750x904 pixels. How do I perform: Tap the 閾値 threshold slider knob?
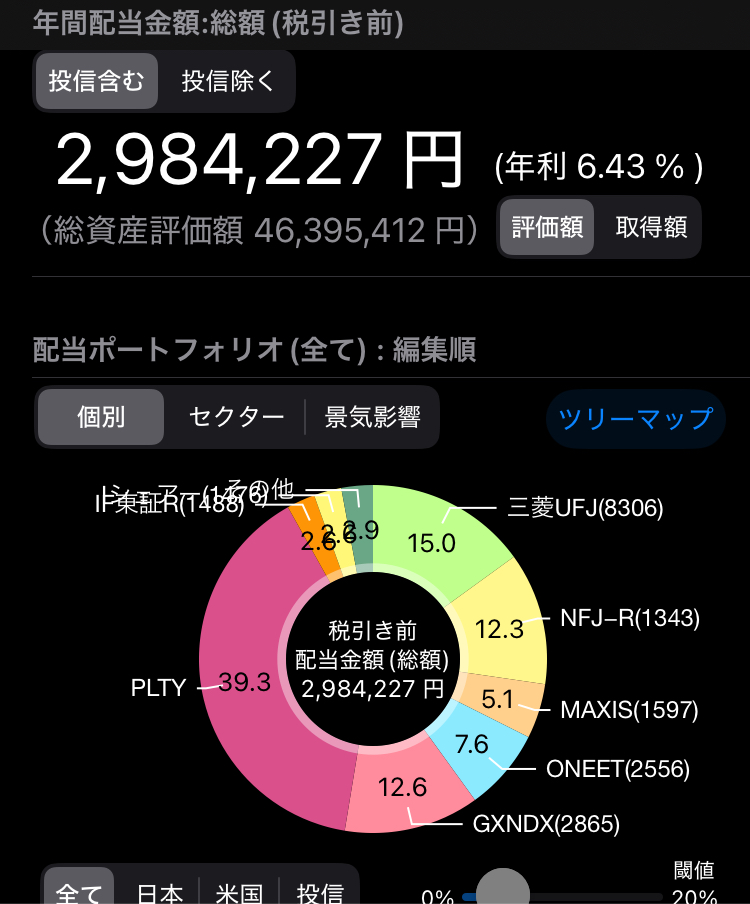pyautogui.click(x=502, y=890)
